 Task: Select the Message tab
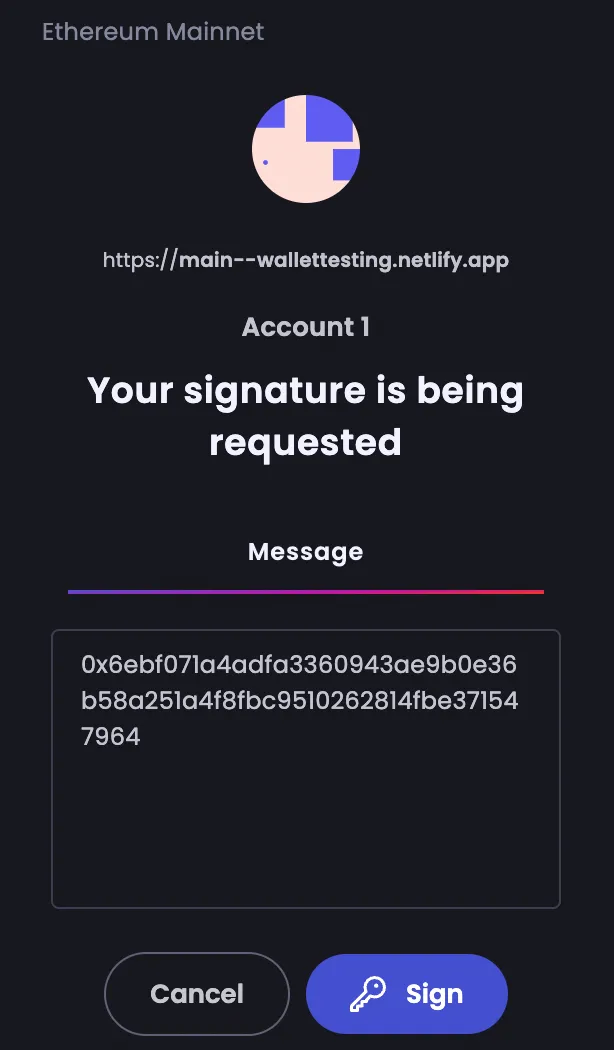(306, 552)
